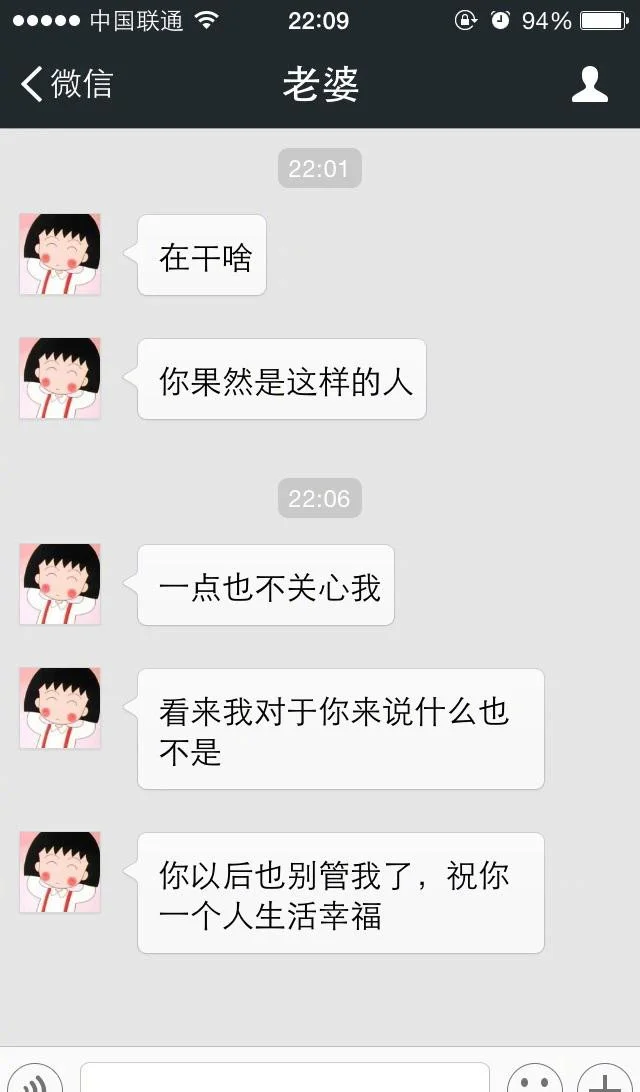This screenshot has width=640, height=1092.
Task: Tap the avatar beside 在干啥
Action: pyautogui.click(x=60, y=254)
